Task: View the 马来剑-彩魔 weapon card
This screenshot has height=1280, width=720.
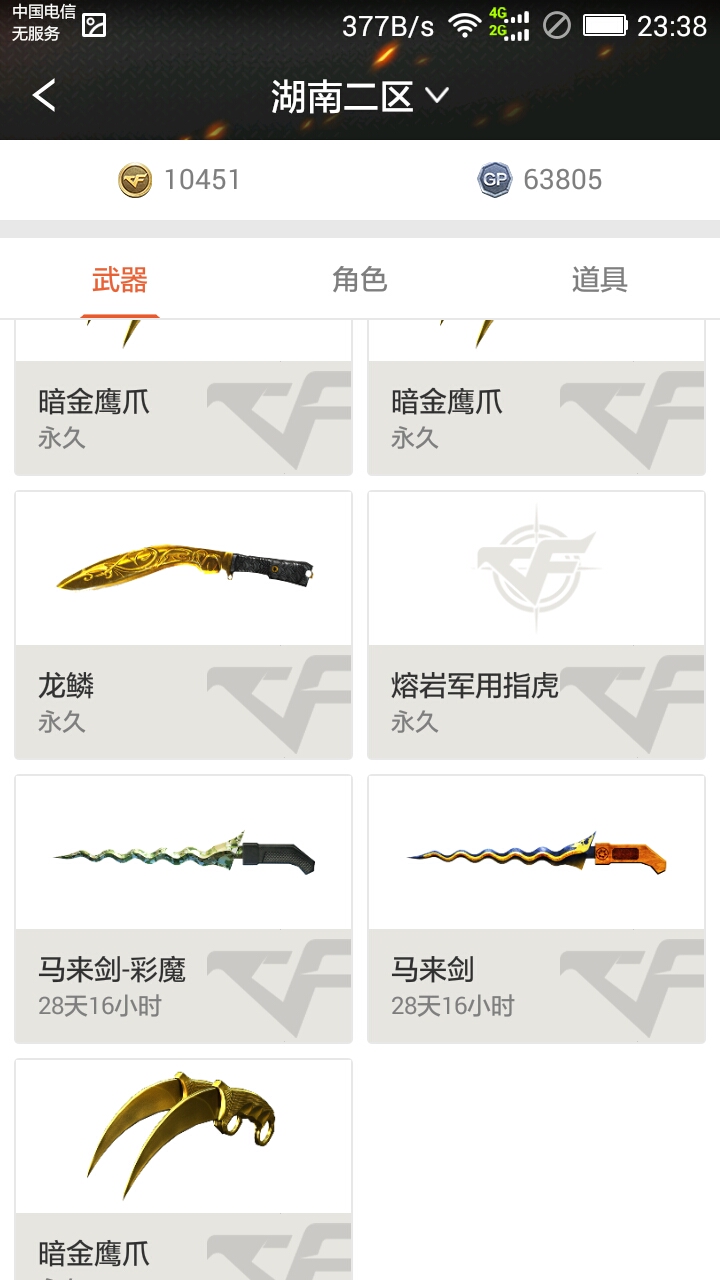Action: (184, 909)
